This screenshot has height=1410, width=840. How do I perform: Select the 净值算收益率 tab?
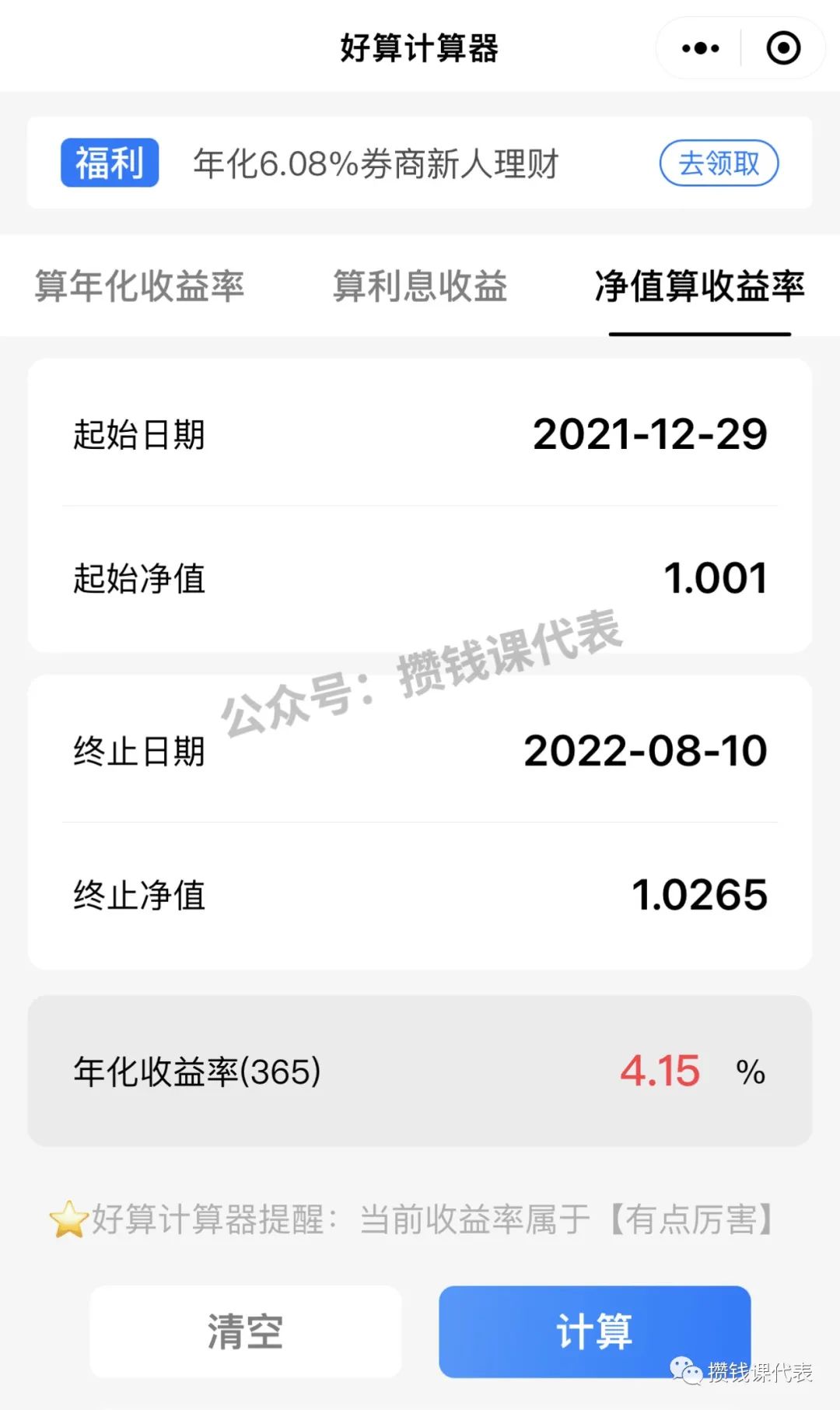pos(700,287)
